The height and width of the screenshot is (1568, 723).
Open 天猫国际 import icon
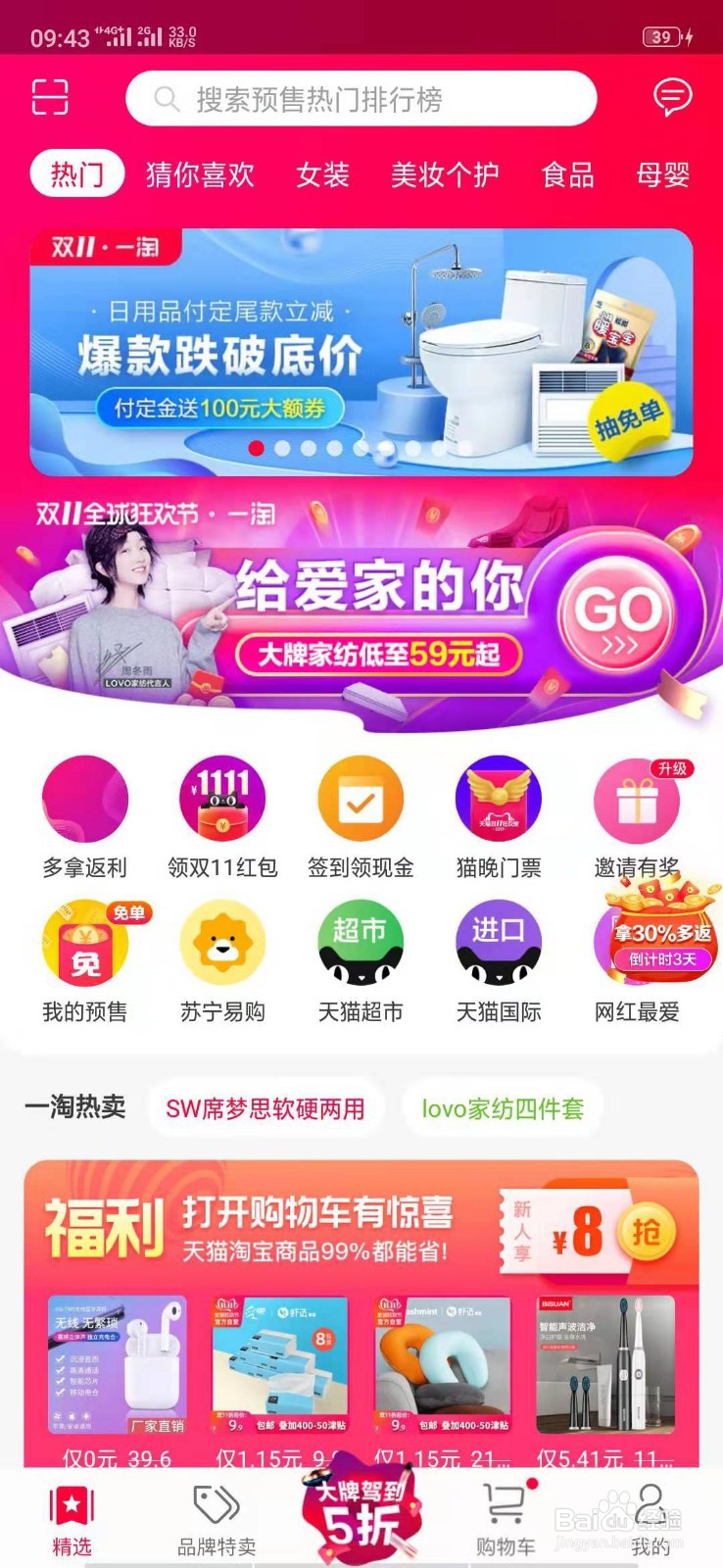click(497, 943)
